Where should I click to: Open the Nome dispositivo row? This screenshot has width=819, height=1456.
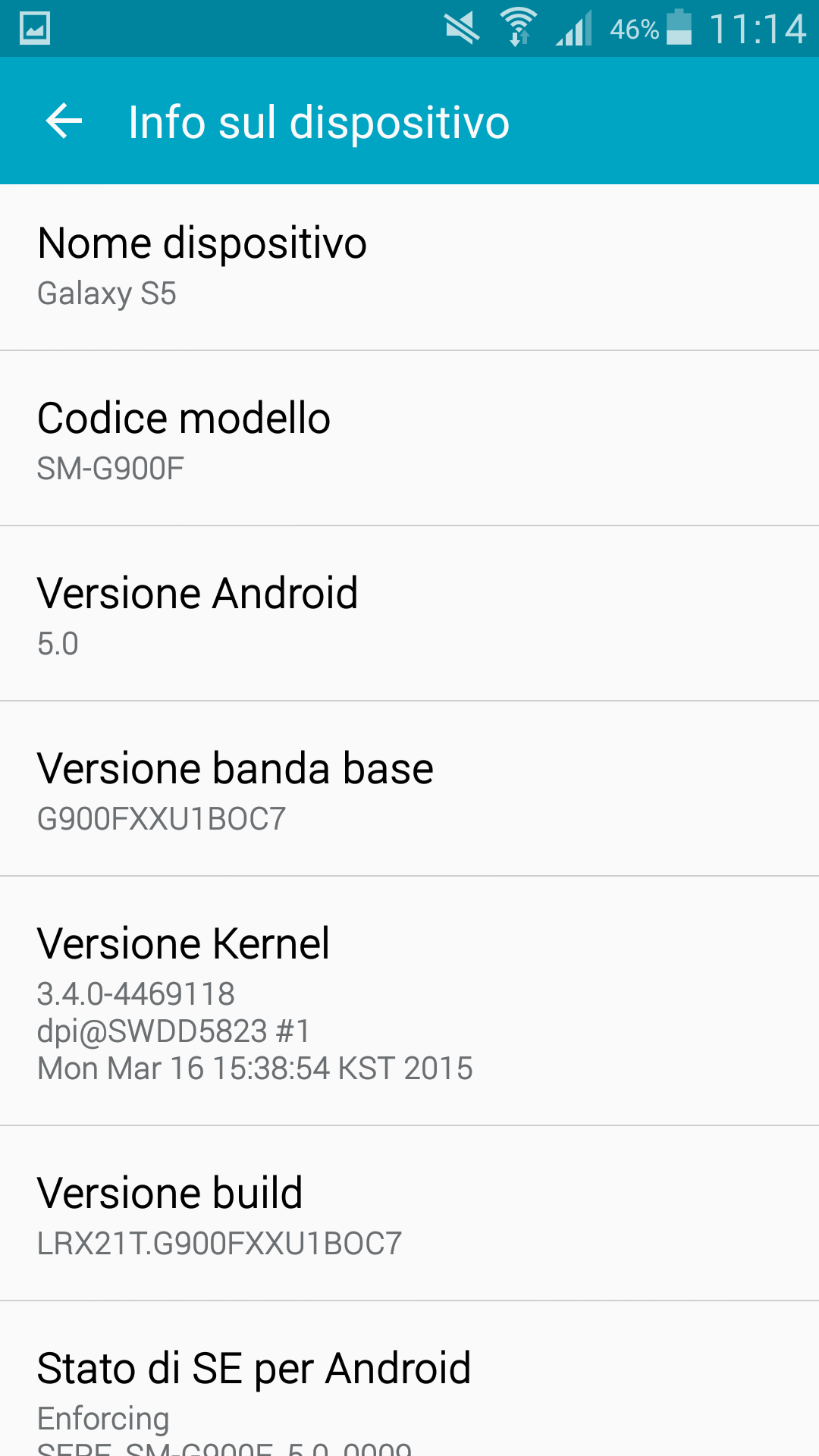pyautogui.click(x=409, y=267)
